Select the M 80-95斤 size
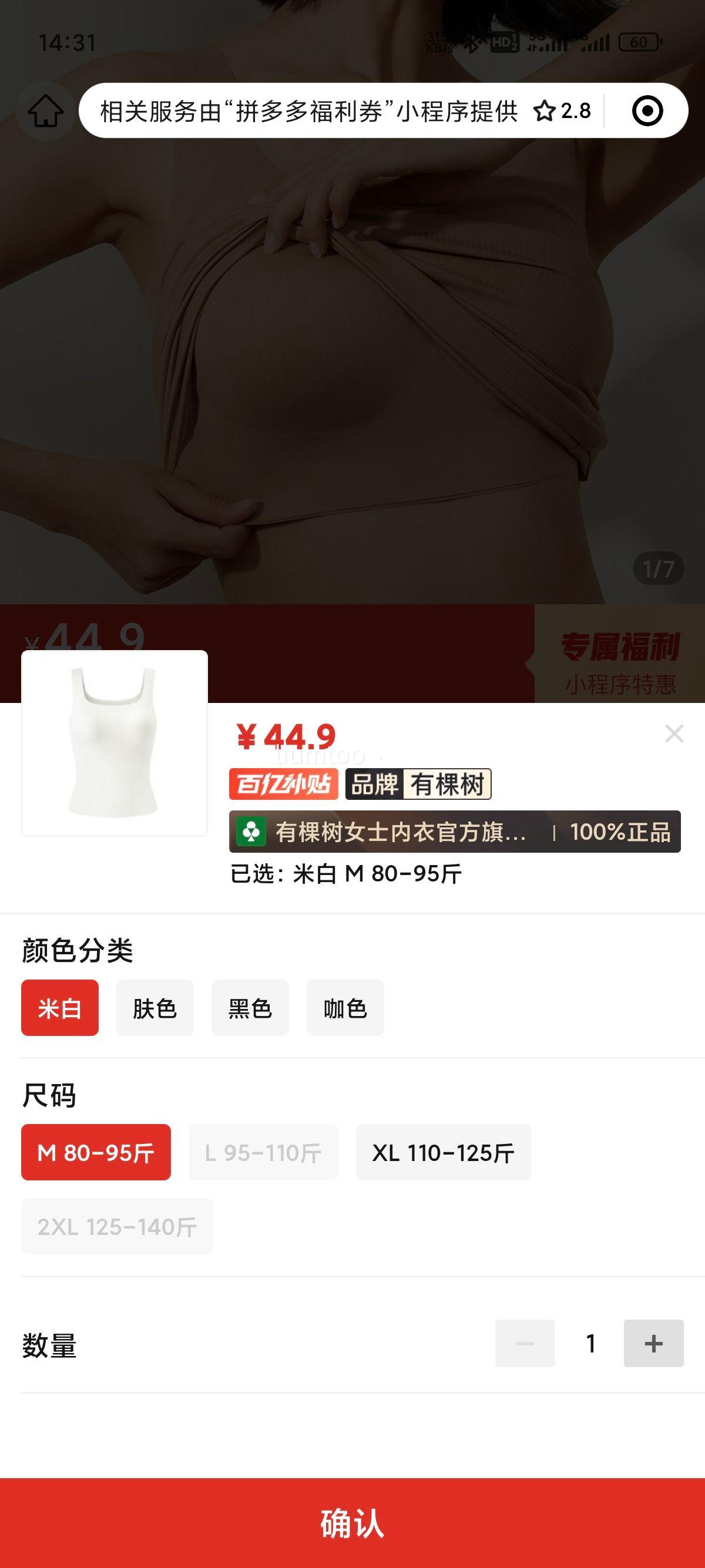Image resolution: width=705 pixels, height=1568 pixels. coord(96,1152)
